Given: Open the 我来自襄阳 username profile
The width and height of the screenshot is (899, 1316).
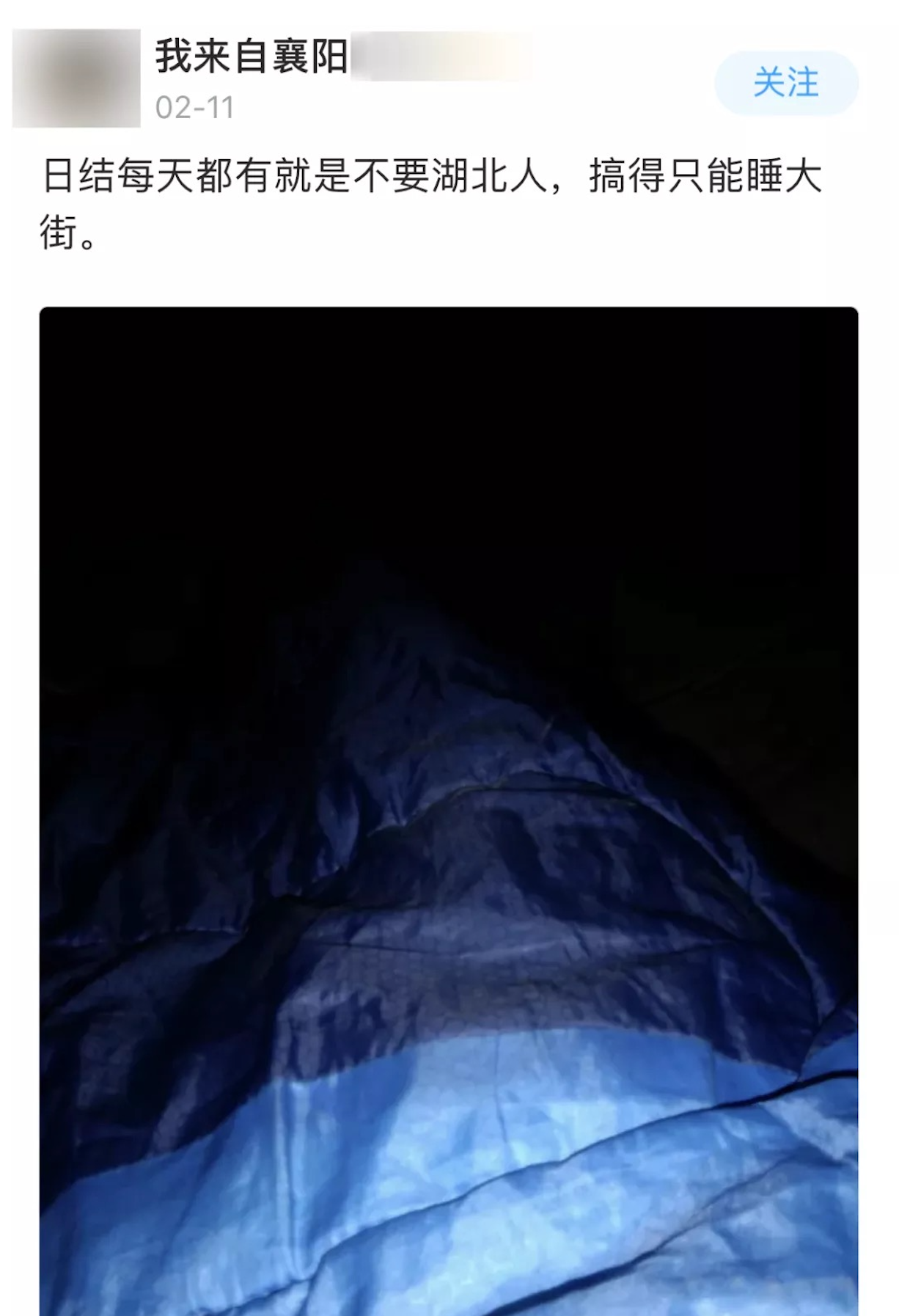Looking at the screenshot, I should pyautogui.click(x=252, y=56).
